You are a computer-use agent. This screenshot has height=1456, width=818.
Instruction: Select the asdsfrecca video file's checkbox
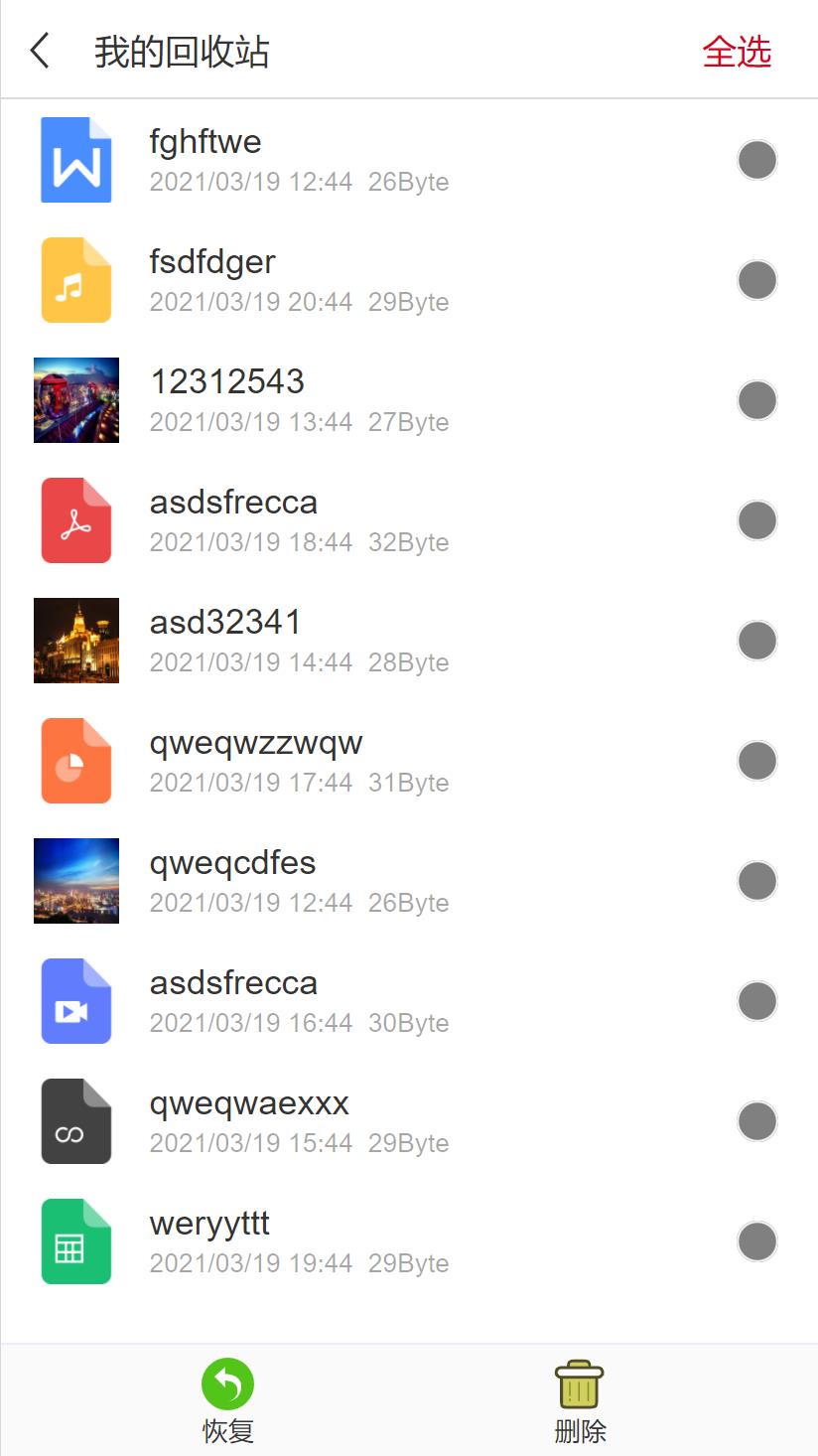[757, 1001]
